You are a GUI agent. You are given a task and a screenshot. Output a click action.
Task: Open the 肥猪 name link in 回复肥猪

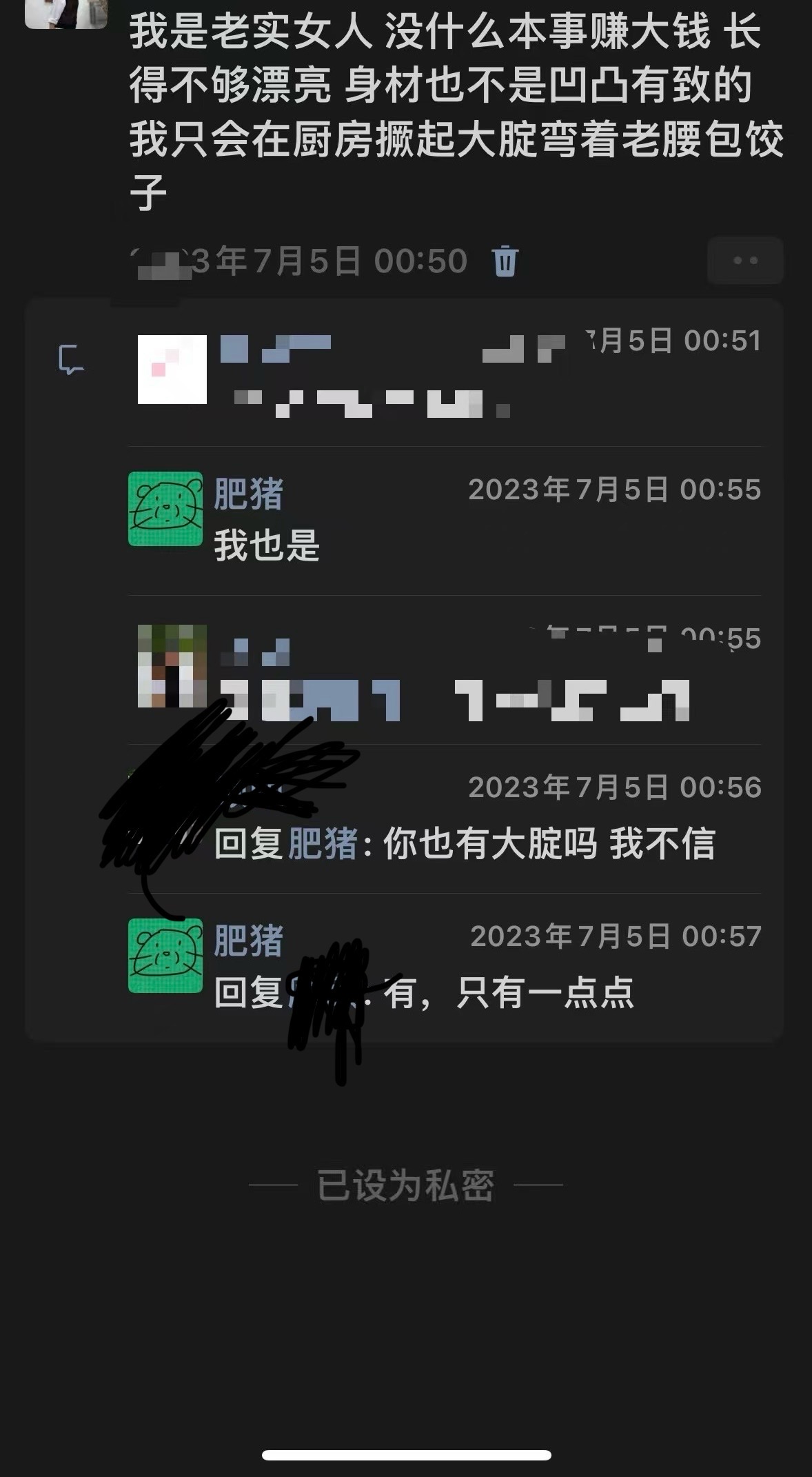(x=322, y=843)
